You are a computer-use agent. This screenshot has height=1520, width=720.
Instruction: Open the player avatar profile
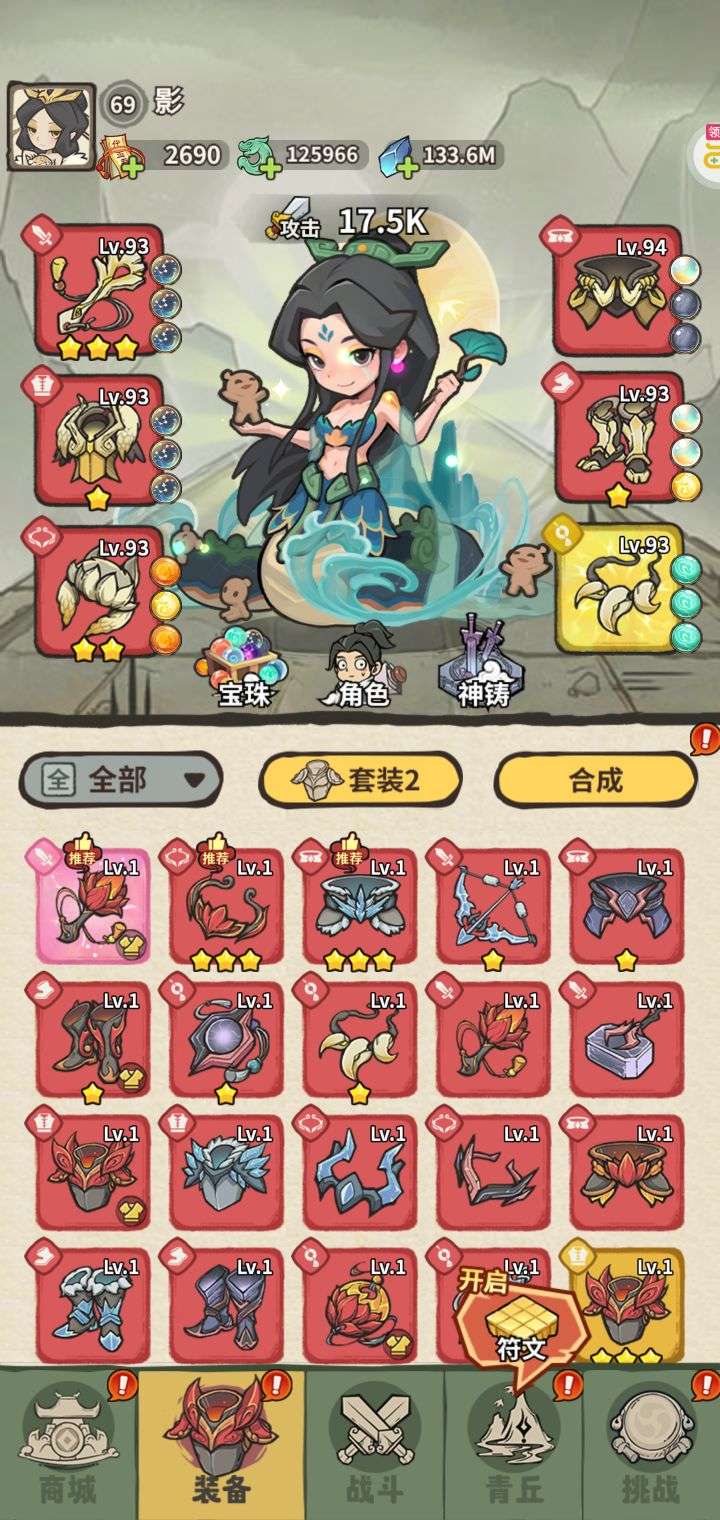point(51,127)
